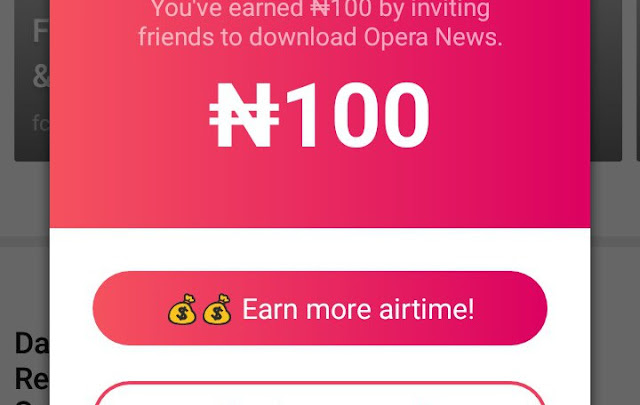Tap the Earn more airtime button
The width and height of the screenshot is (640, 405).
pyautogui.click(x=320, y=309)
